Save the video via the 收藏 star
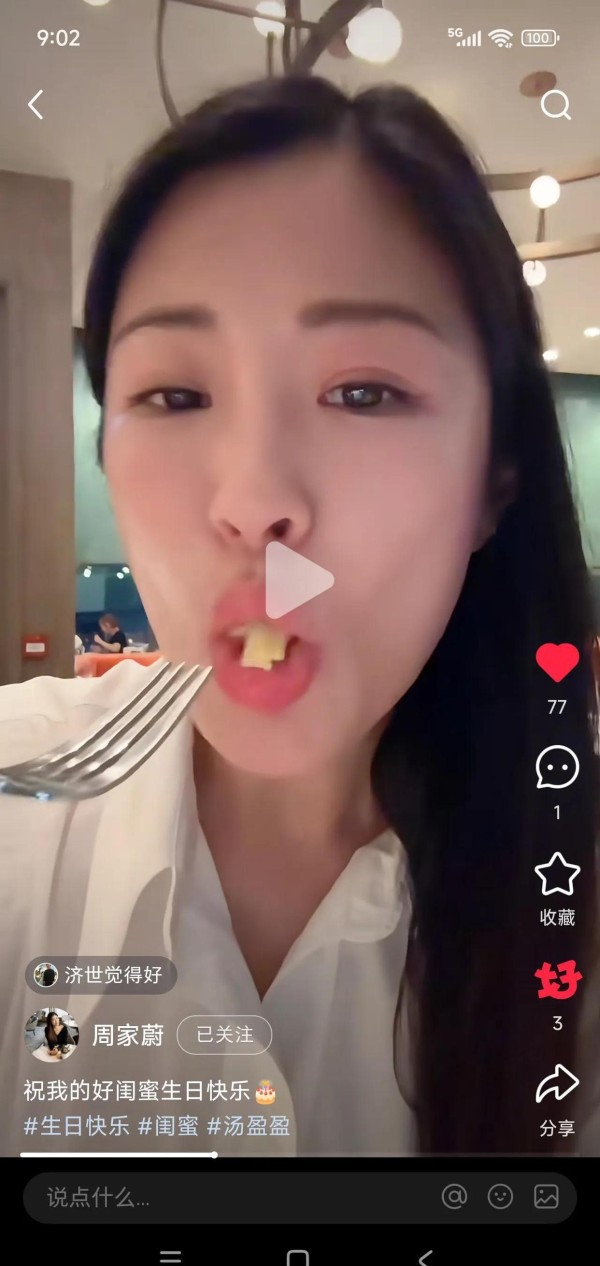600x1266 pixels. [557, 876]
